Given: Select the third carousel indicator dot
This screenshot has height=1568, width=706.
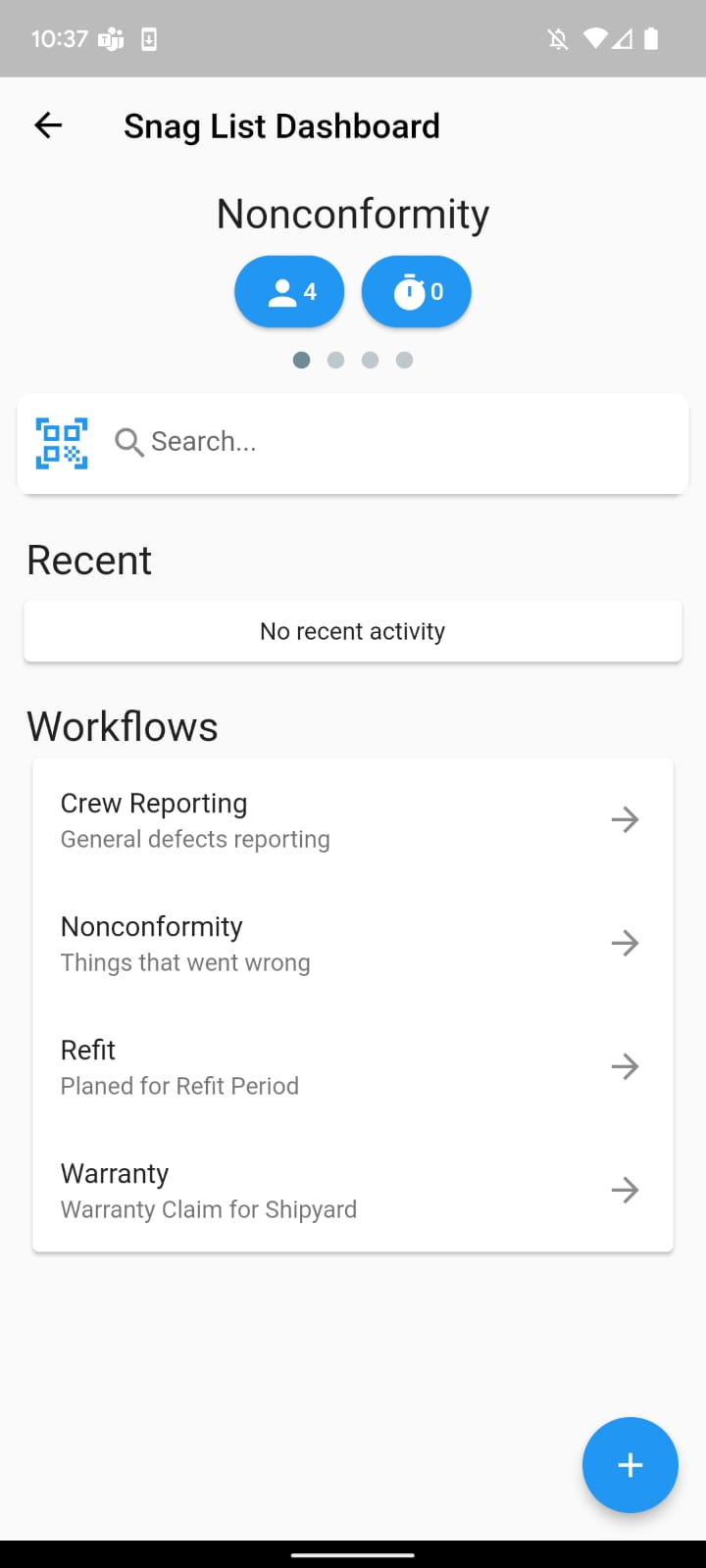Looking at the screenshot, I should tap(370, 360).
